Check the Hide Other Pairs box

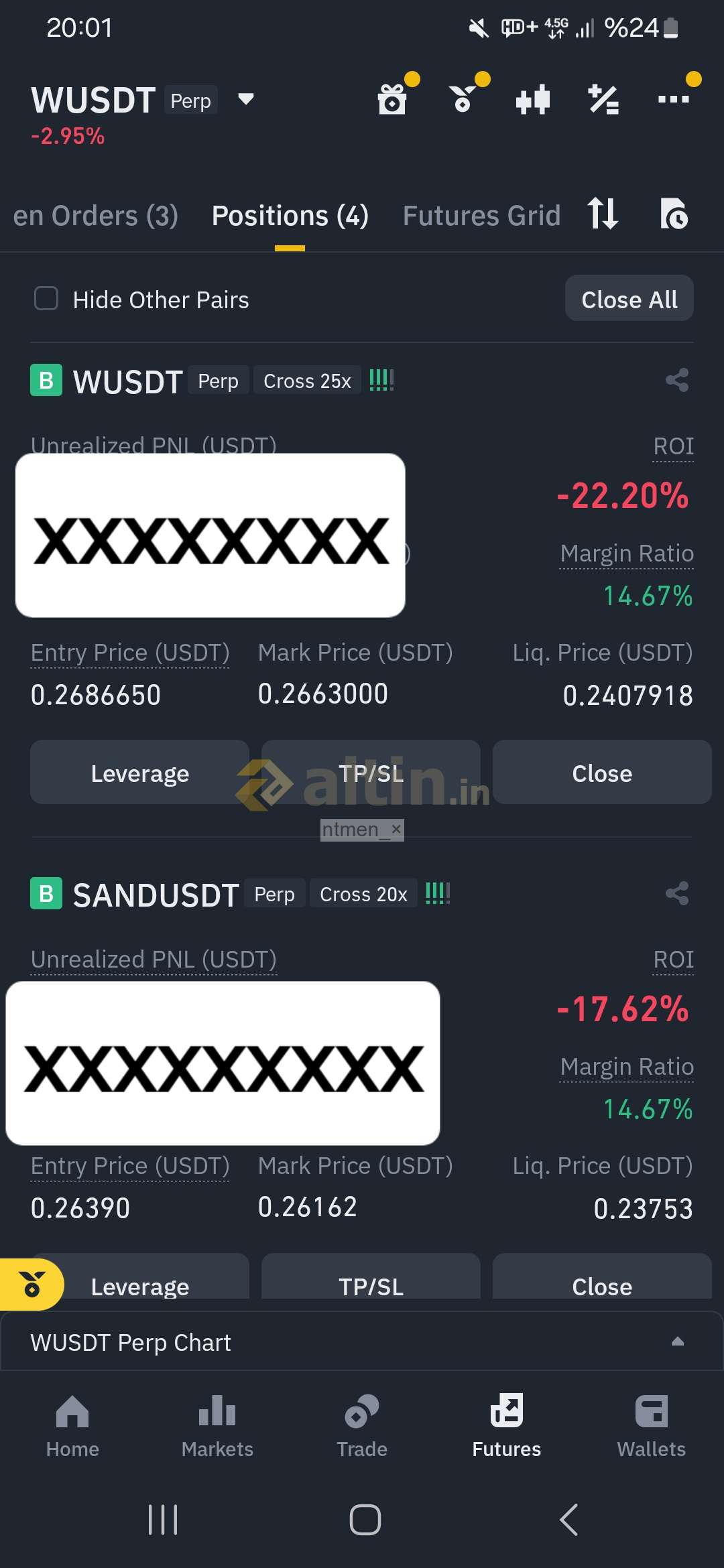coord(46,299)
